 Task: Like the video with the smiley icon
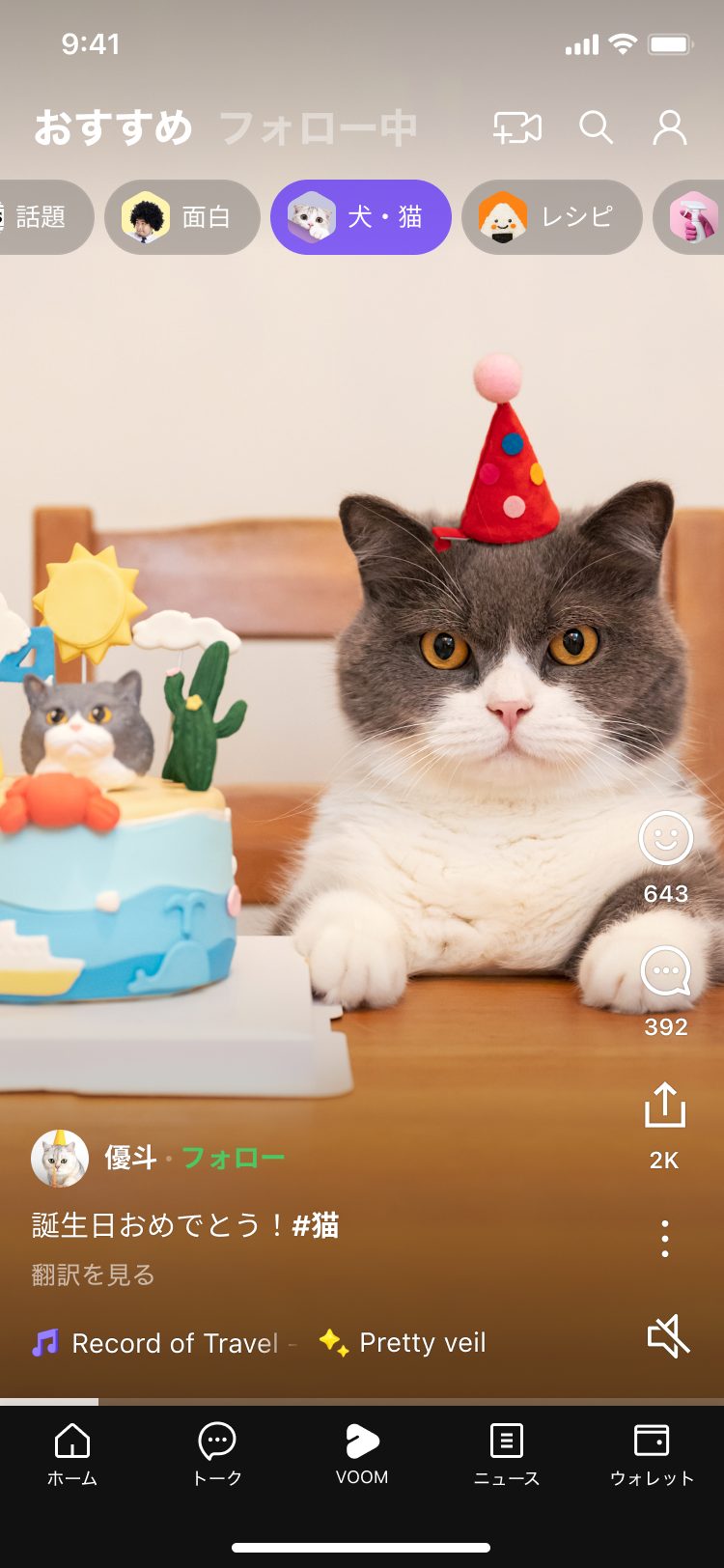[x=666, y=838]
